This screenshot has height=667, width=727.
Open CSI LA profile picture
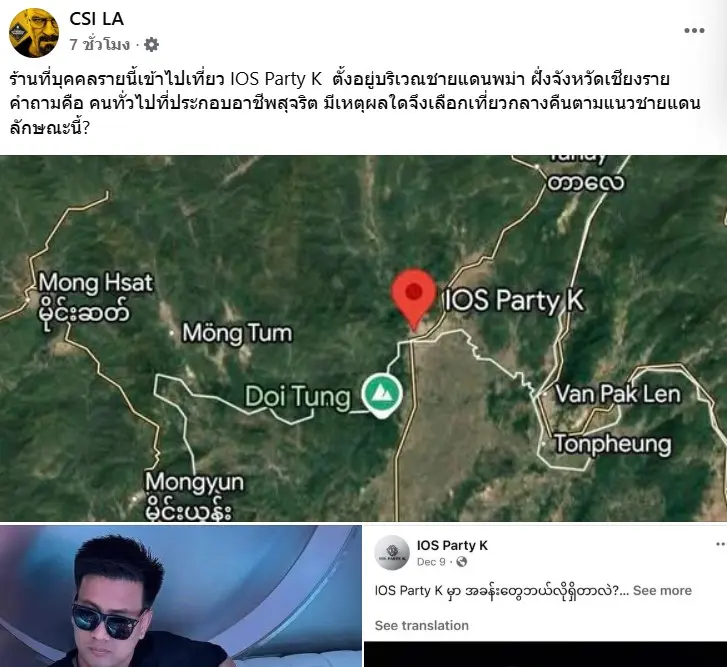pos(33,32)
